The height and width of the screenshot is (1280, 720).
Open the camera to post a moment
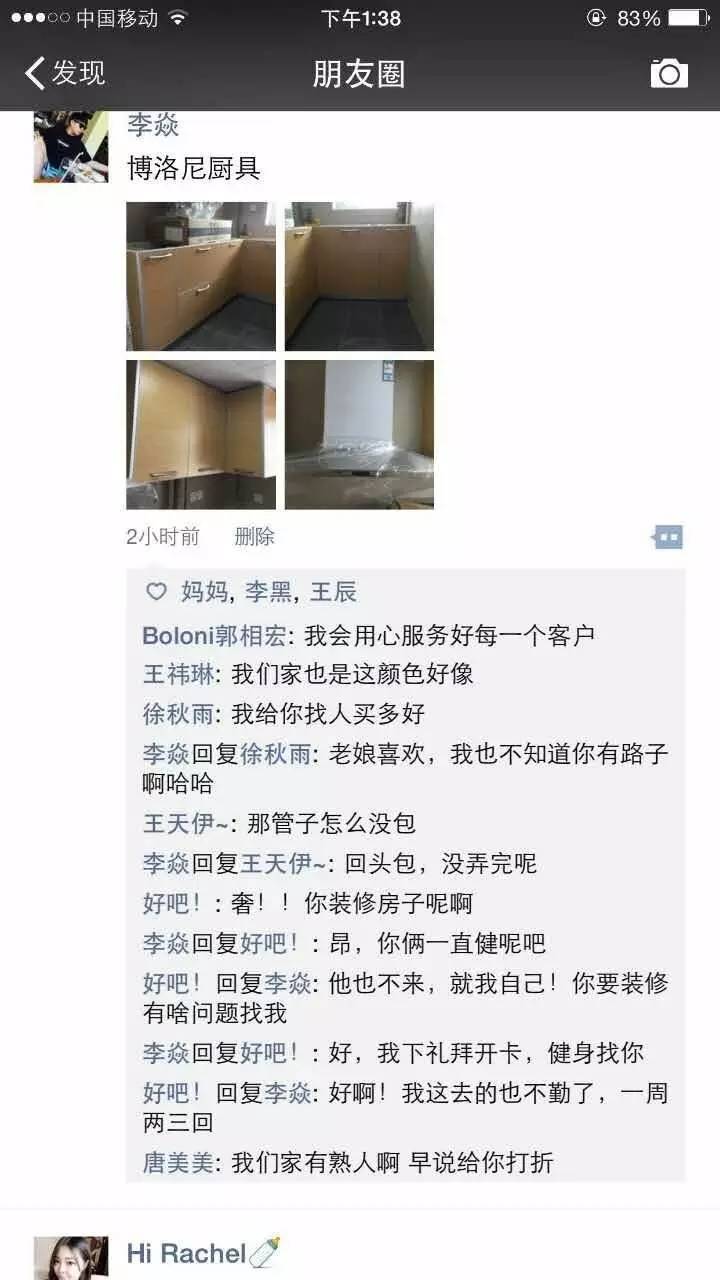point(669,73)
